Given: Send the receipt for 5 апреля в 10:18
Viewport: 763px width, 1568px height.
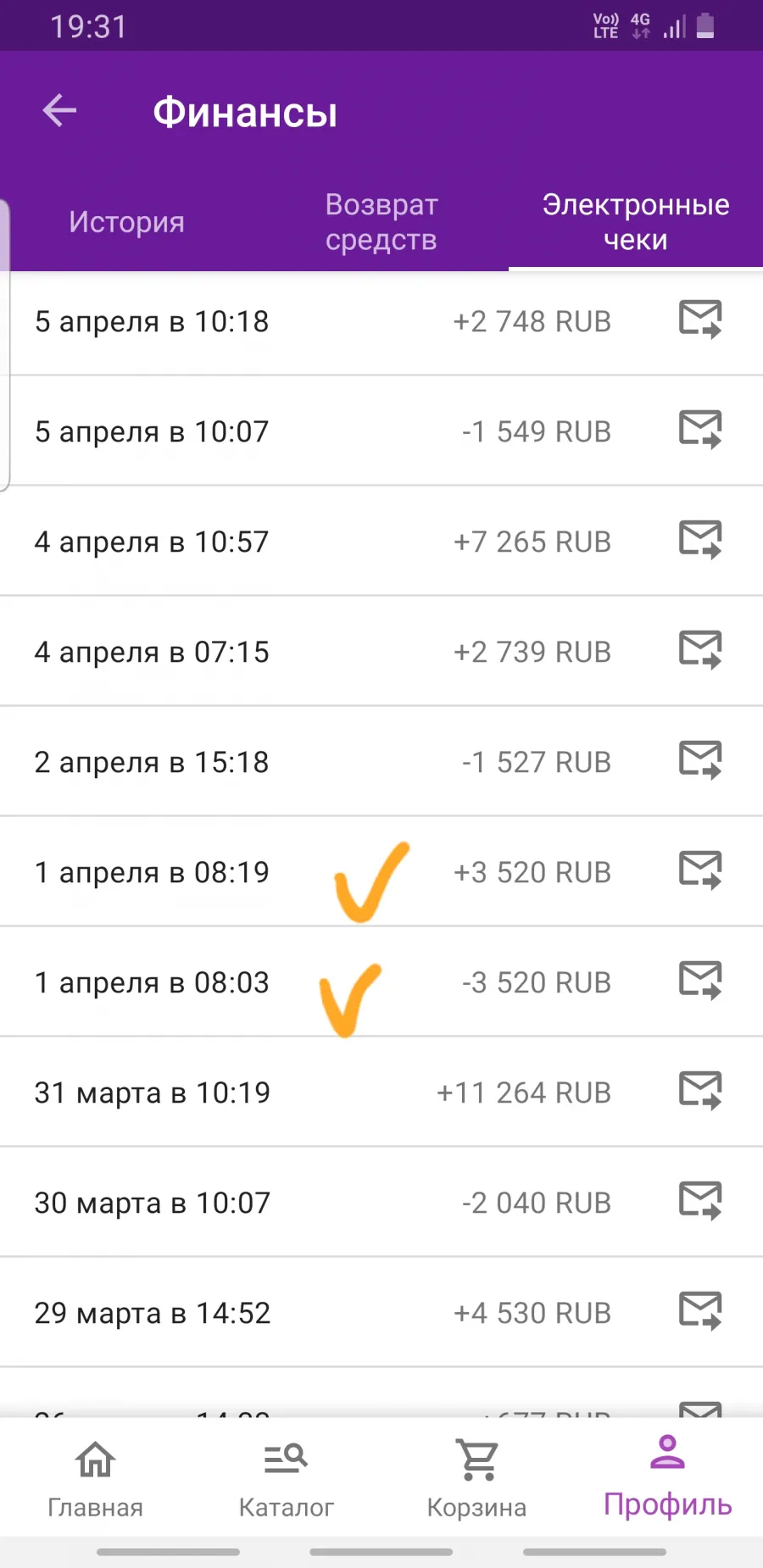Looking at the screenshot, I should tap(700, 320).
